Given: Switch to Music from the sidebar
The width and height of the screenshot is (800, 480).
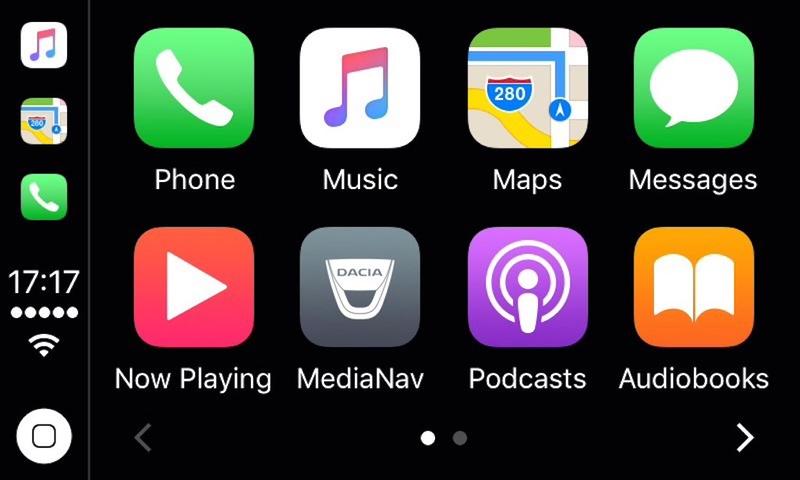Looking at the screenshot, I should pos(44,45).
